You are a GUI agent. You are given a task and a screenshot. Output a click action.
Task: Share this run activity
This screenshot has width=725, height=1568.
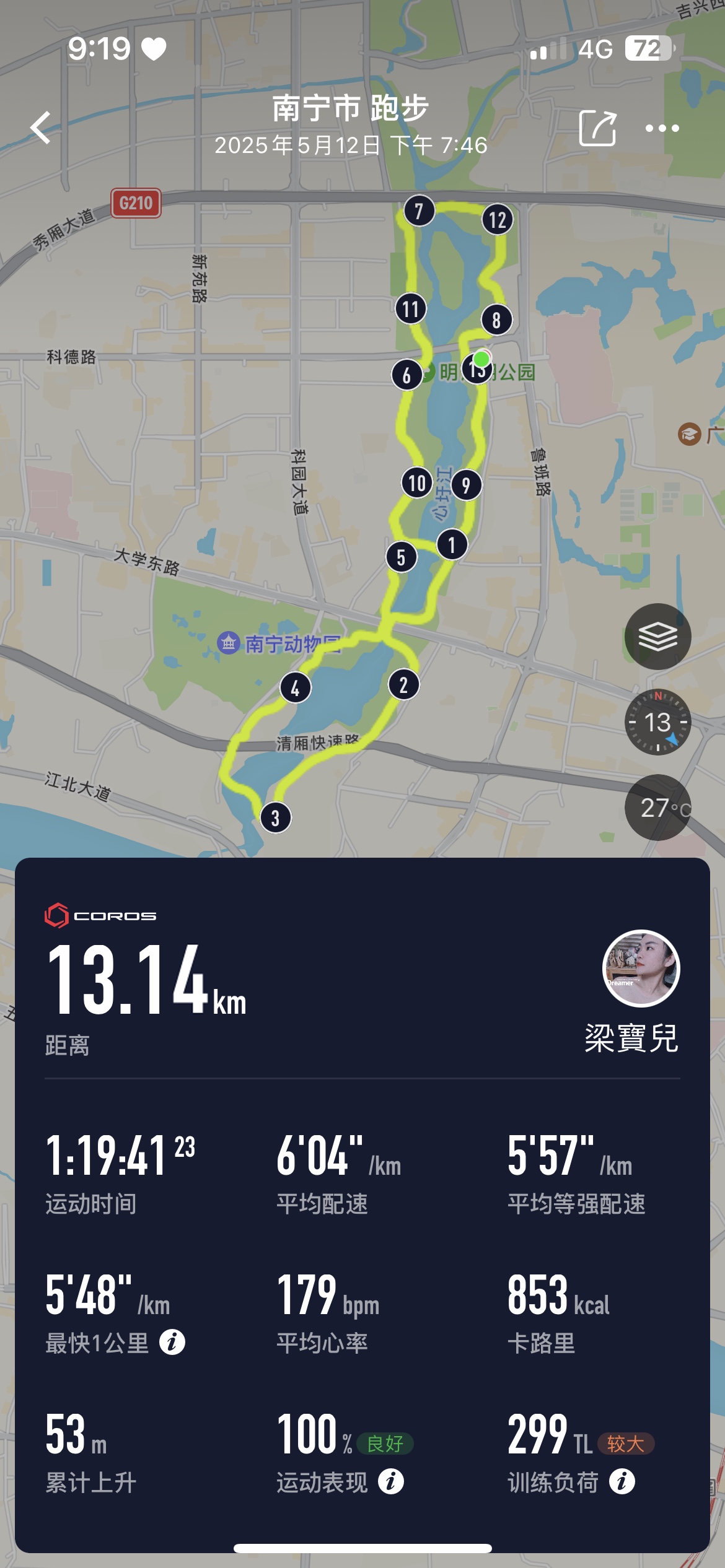[597, 128]
